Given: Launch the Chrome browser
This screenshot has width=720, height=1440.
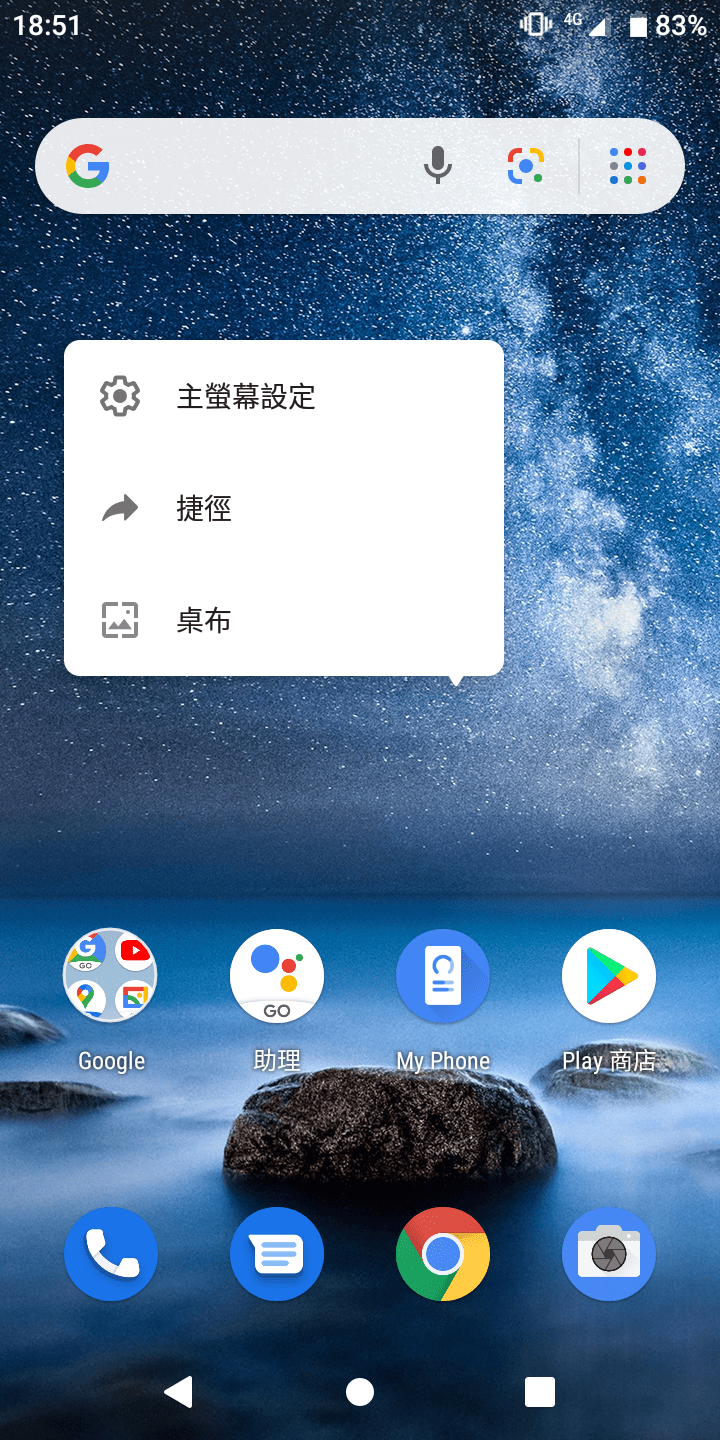Looking at the screenshot, I should coord(443,1254).
